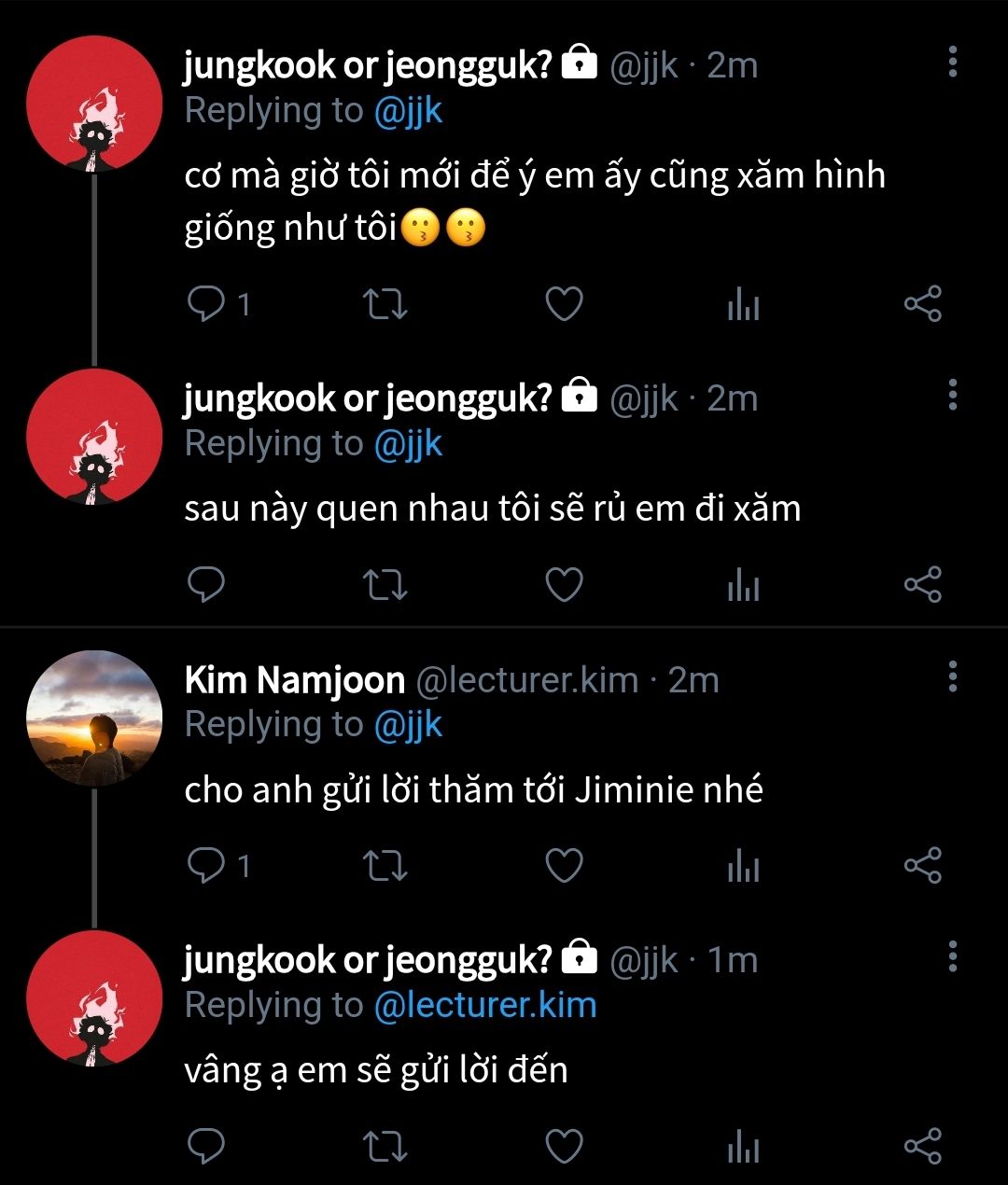Open more options on "xăm hình giống như tôi" tweet

coord(953,61)
